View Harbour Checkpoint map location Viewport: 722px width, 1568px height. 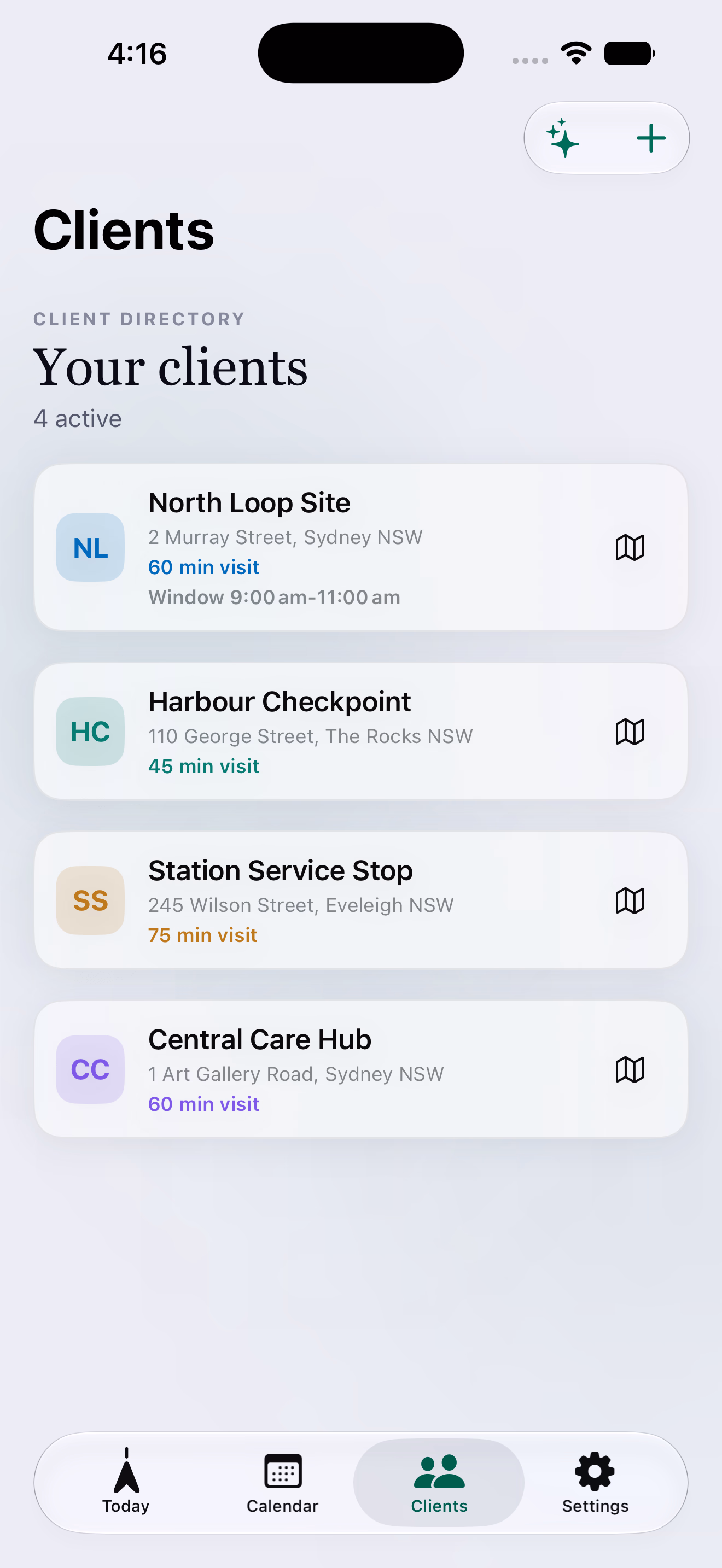(x=630, y=732)
